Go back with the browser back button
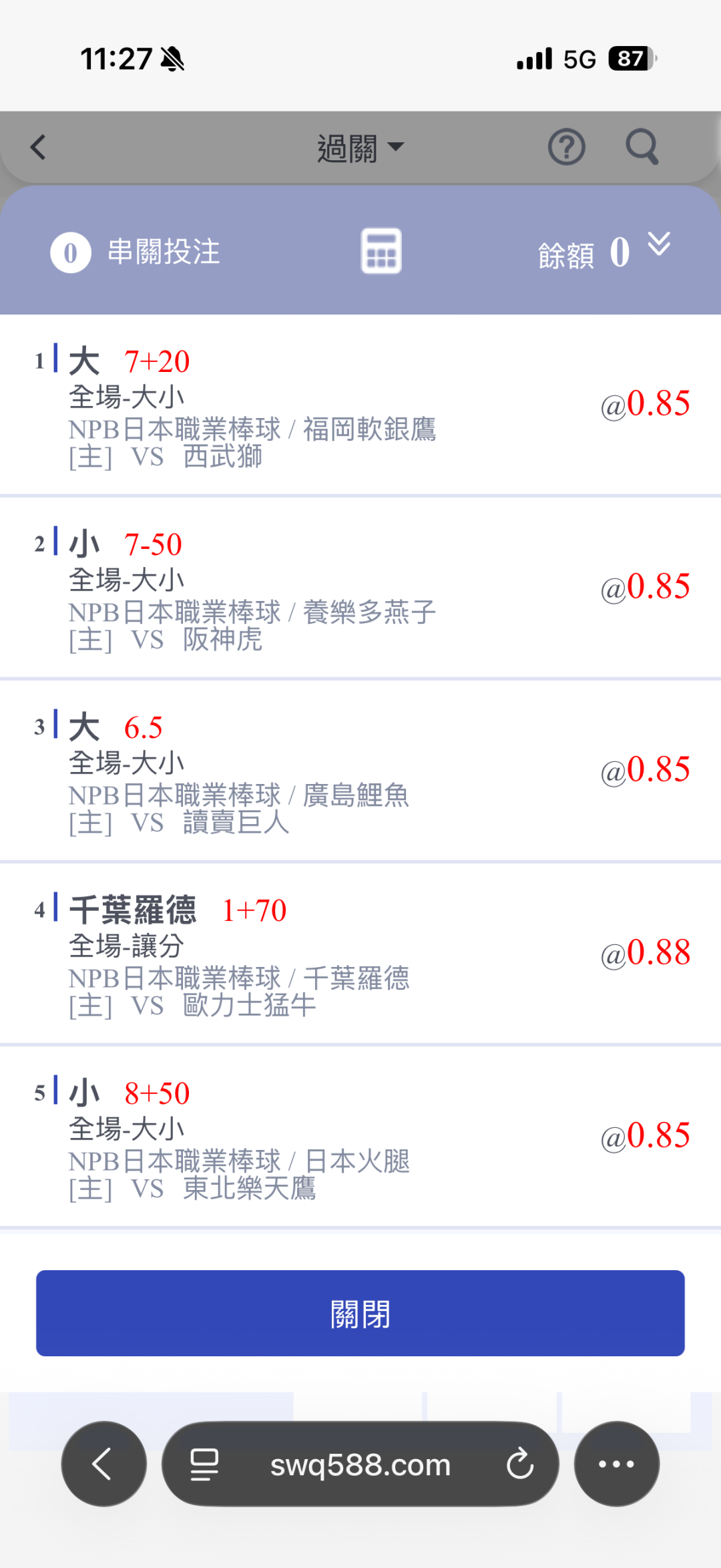Screen dimensions: 721x1568 coord(103,1464)
